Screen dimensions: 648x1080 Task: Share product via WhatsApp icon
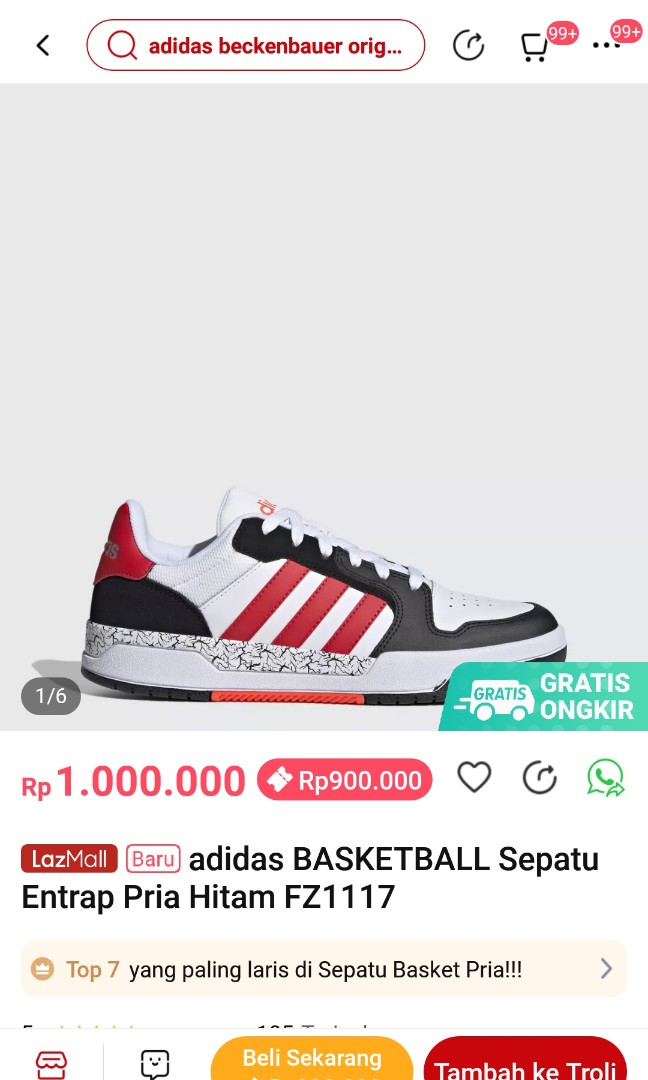605,777
